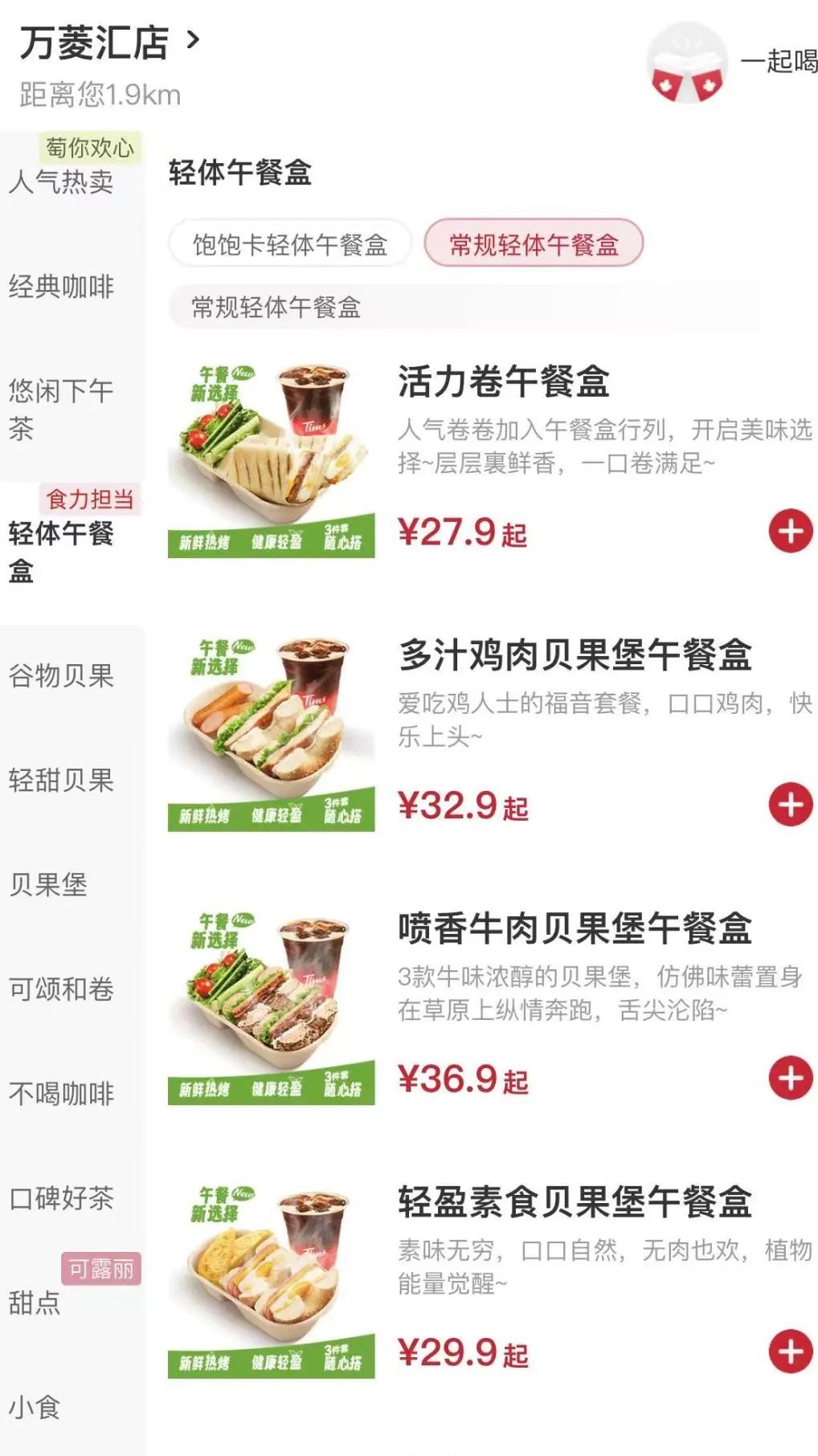This screenshot has width=818, height=1456.
Task: Switch to 人气热卖 category
Action: [62, 181]
